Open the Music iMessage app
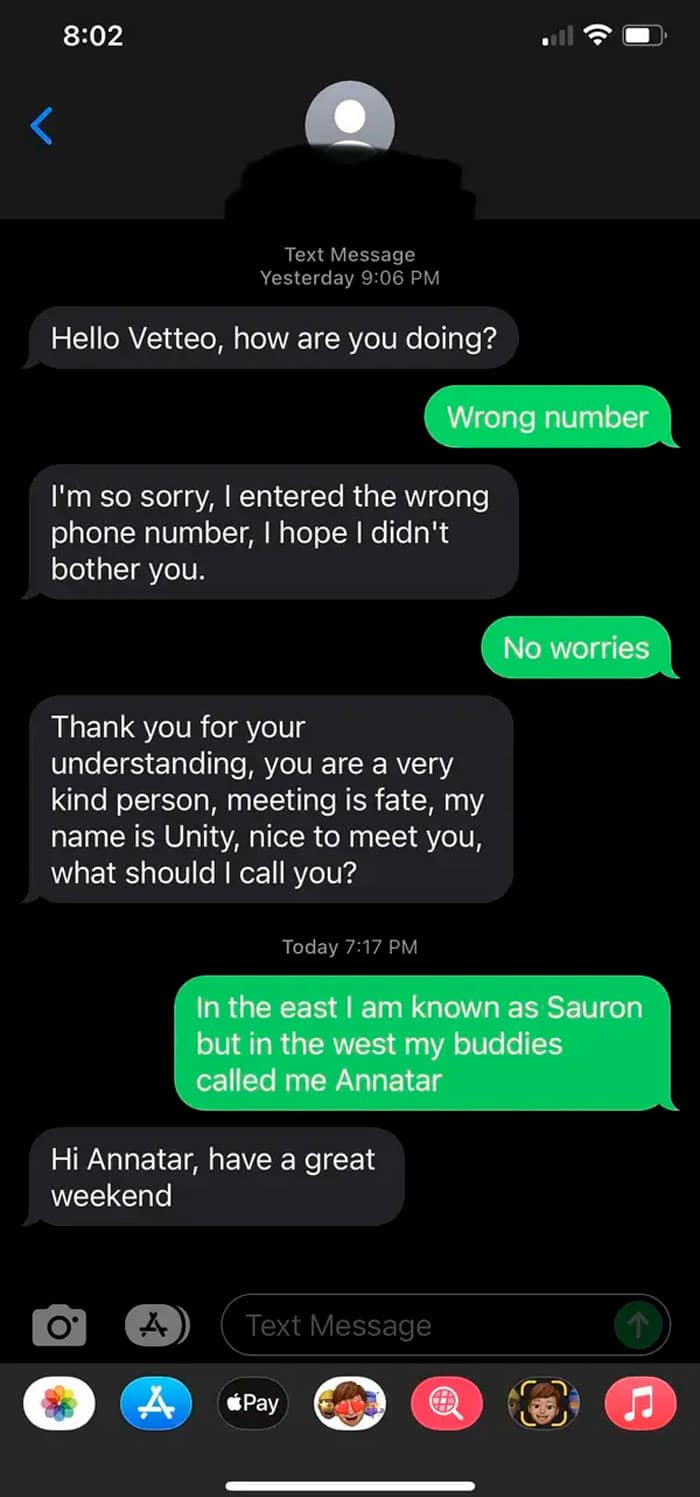 click(x=640, y=1404)
